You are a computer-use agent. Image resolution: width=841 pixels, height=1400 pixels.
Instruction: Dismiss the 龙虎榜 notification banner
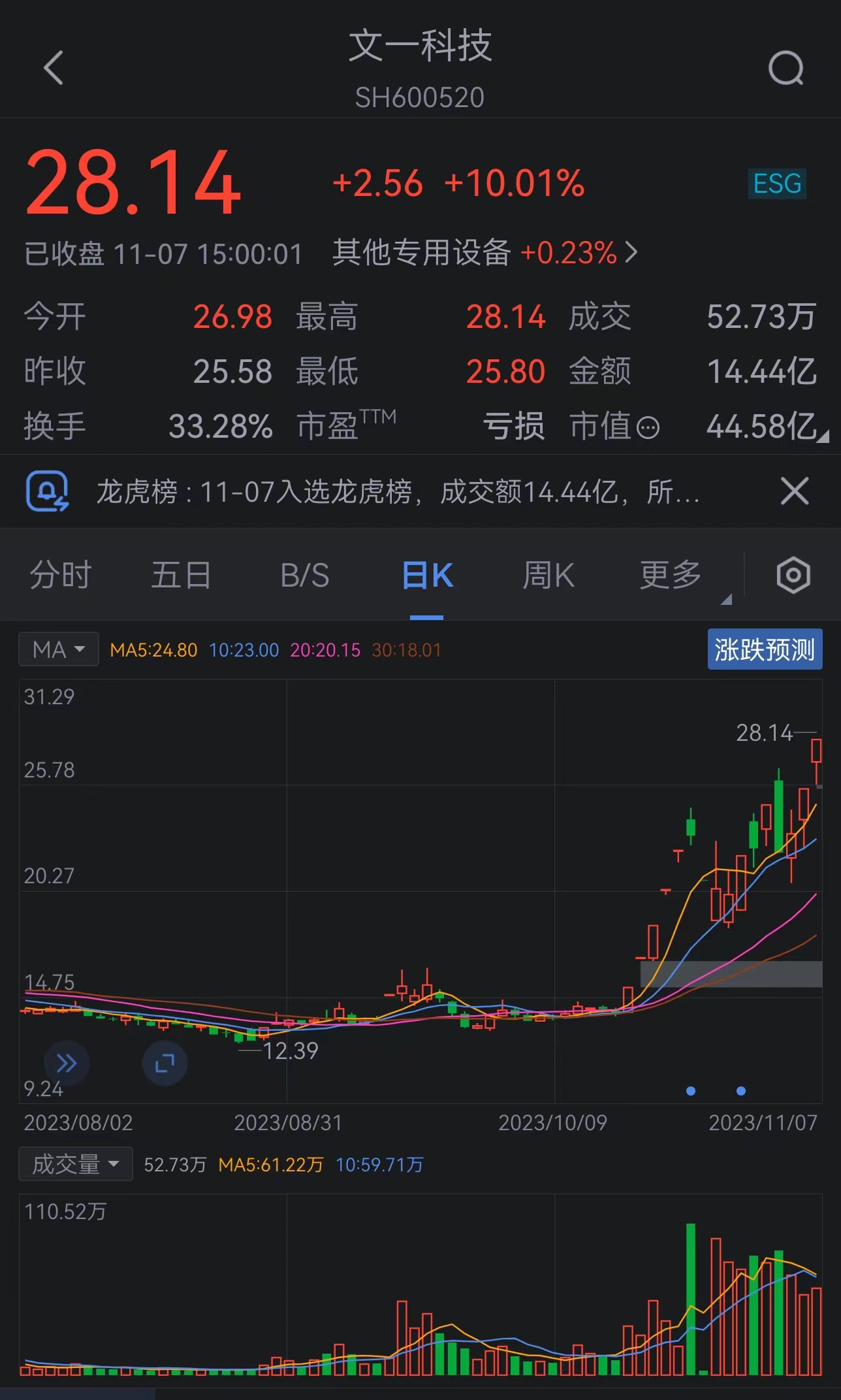click(x=794, y=491)
